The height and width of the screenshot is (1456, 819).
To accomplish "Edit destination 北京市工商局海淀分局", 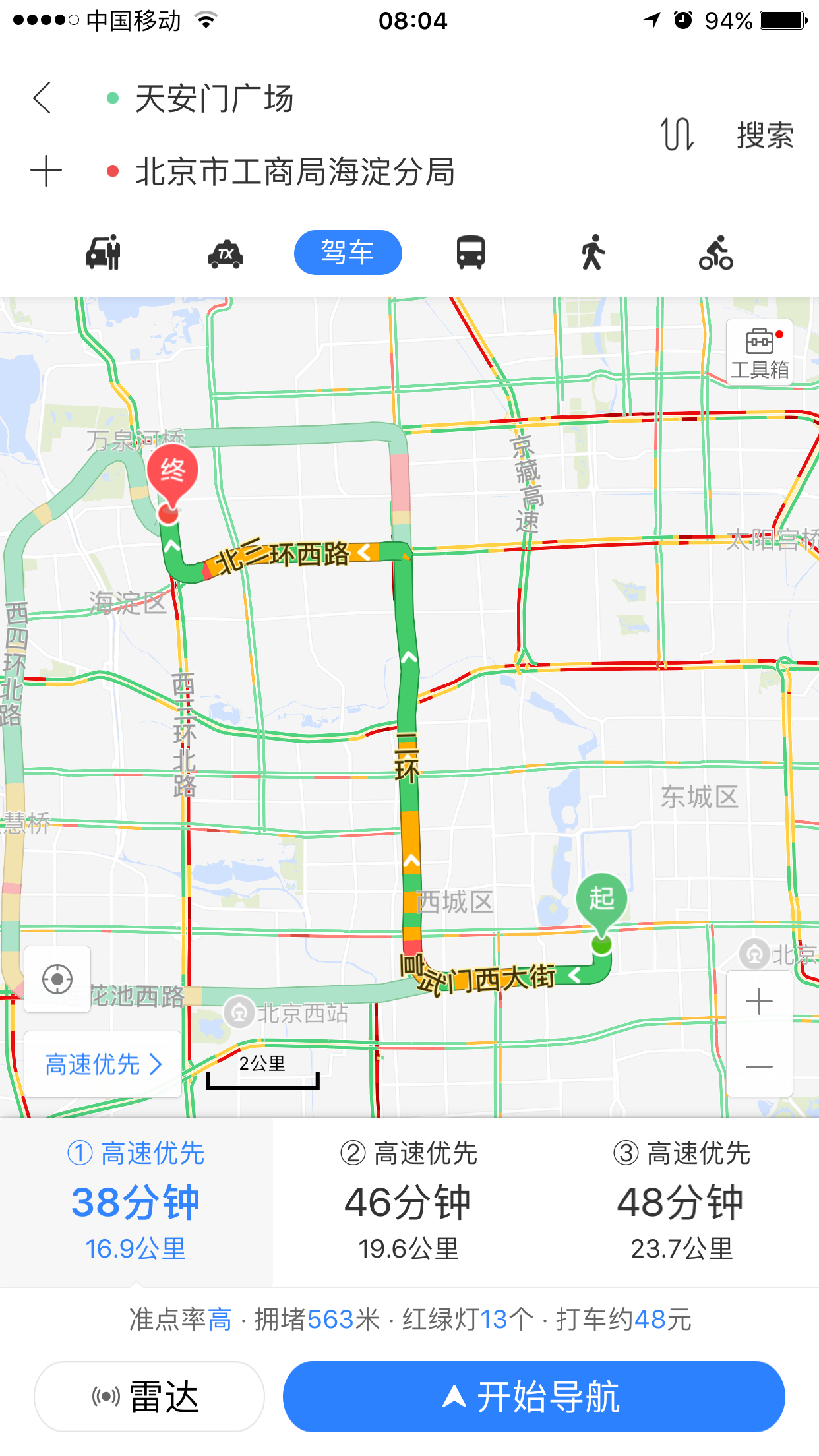I will click(366, 171).
